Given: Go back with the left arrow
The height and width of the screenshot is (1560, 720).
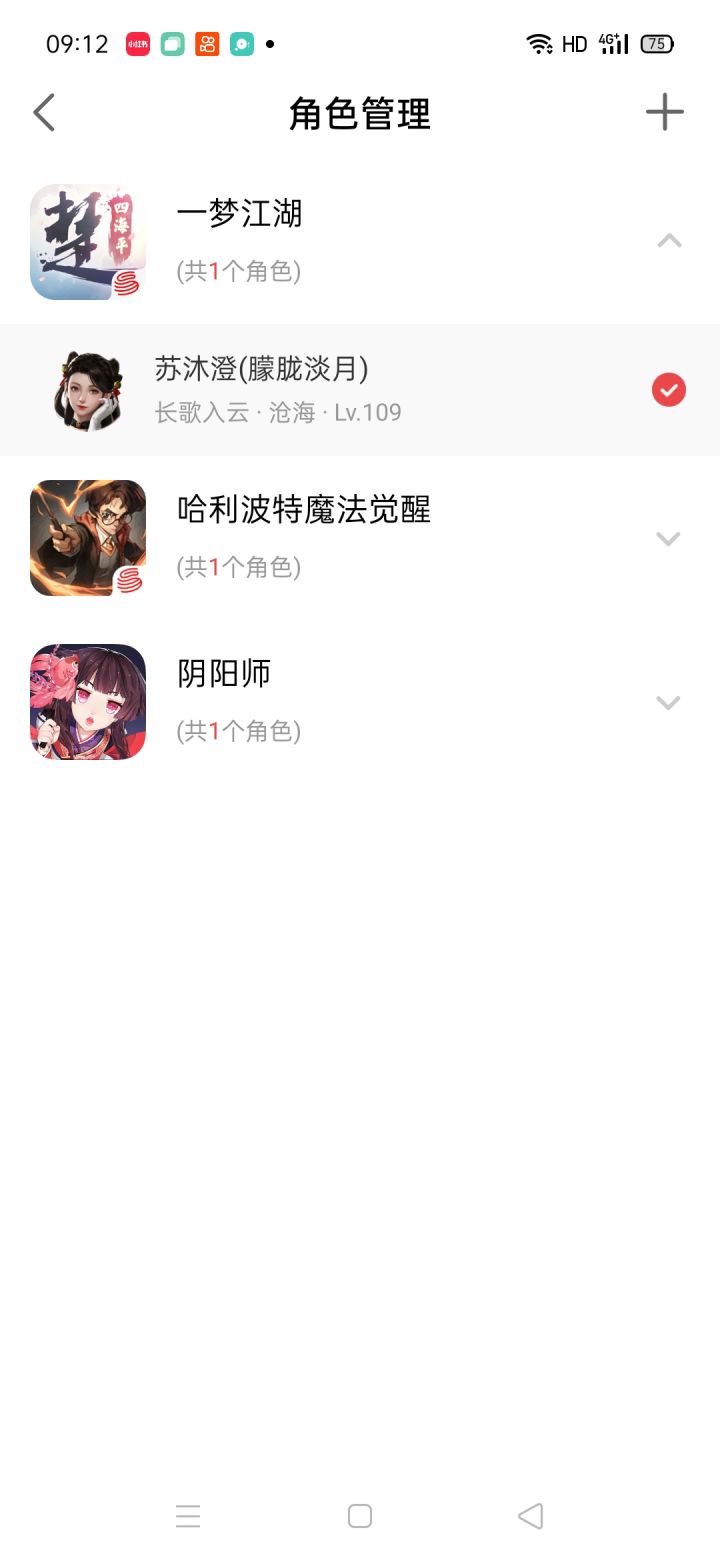Looking at the screenshot, I should coord(43,112).
